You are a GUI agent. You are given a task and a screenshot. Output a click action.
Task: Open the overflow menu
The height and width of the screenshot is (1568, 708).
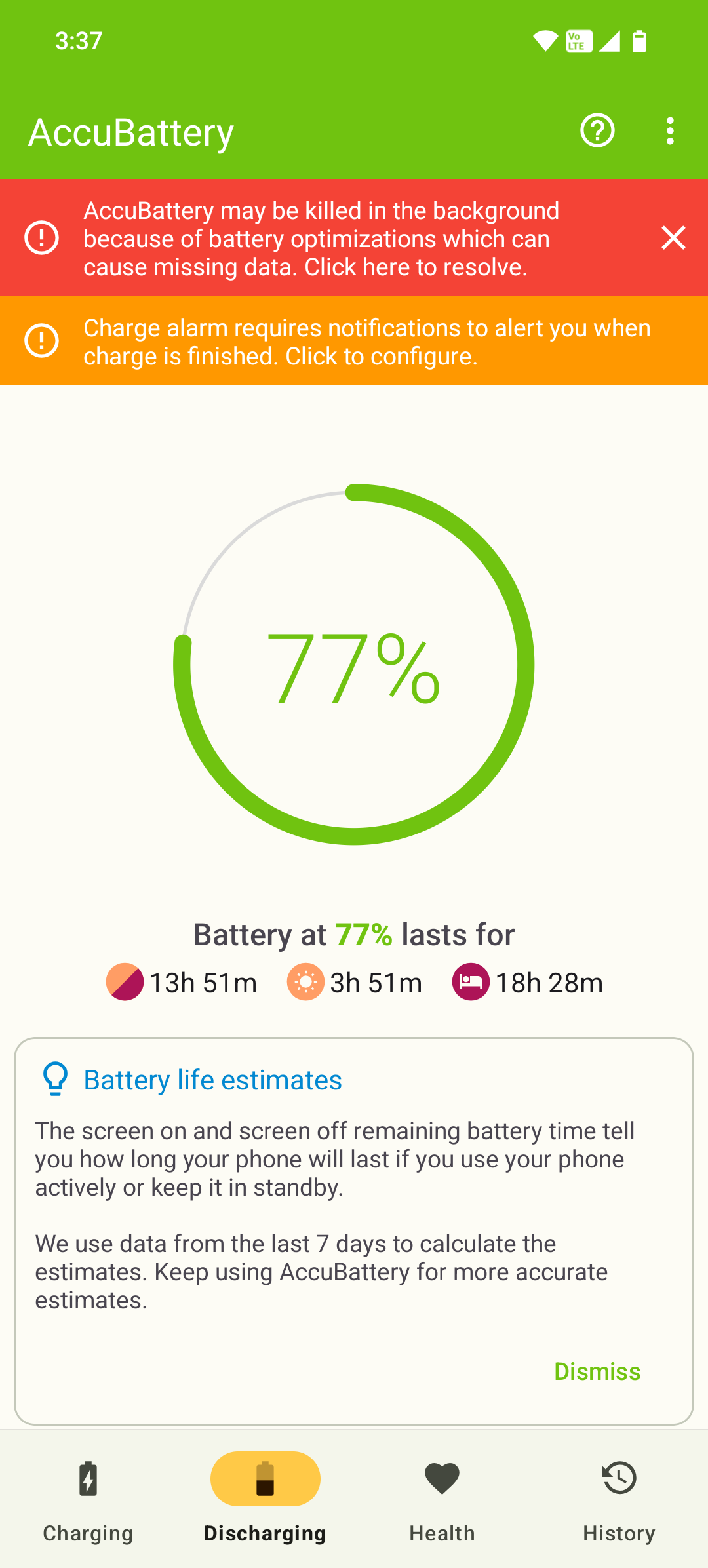click(669, 131)
